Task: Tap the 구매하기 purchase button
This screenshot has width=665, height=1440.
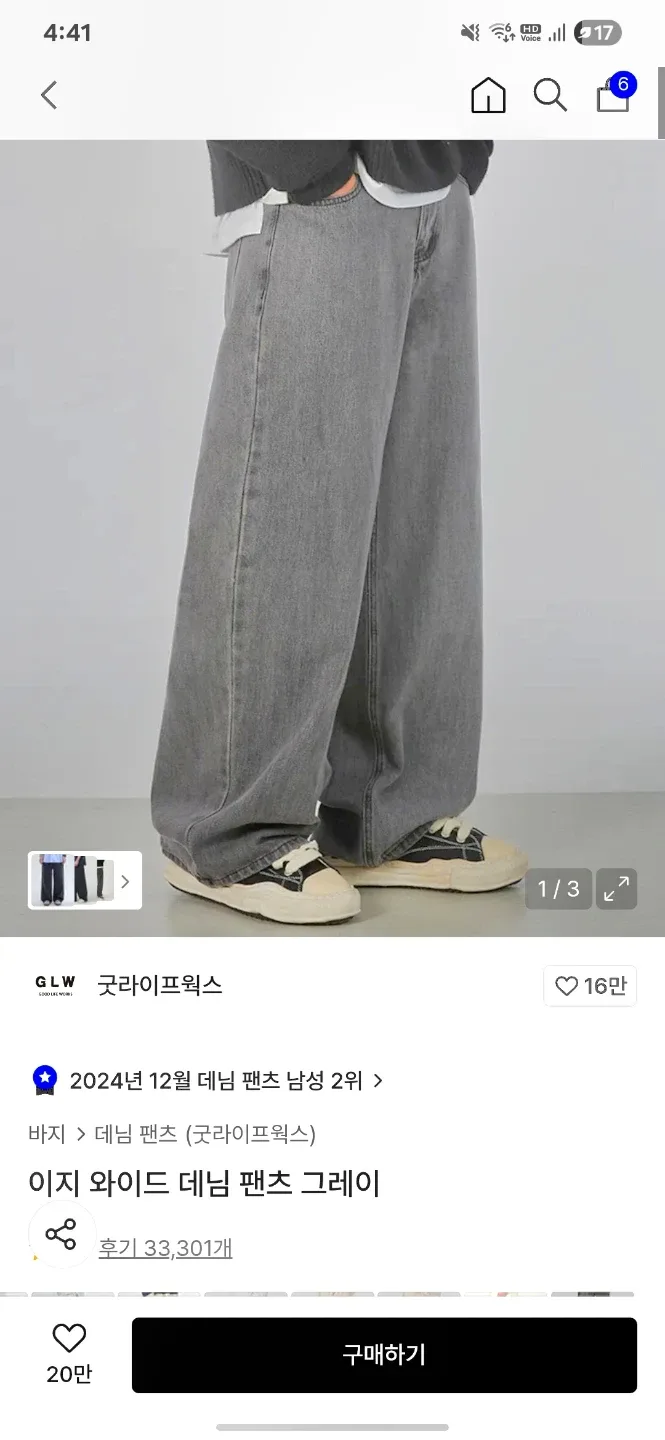Action: pyautogui.click(x=384, y=1355)
